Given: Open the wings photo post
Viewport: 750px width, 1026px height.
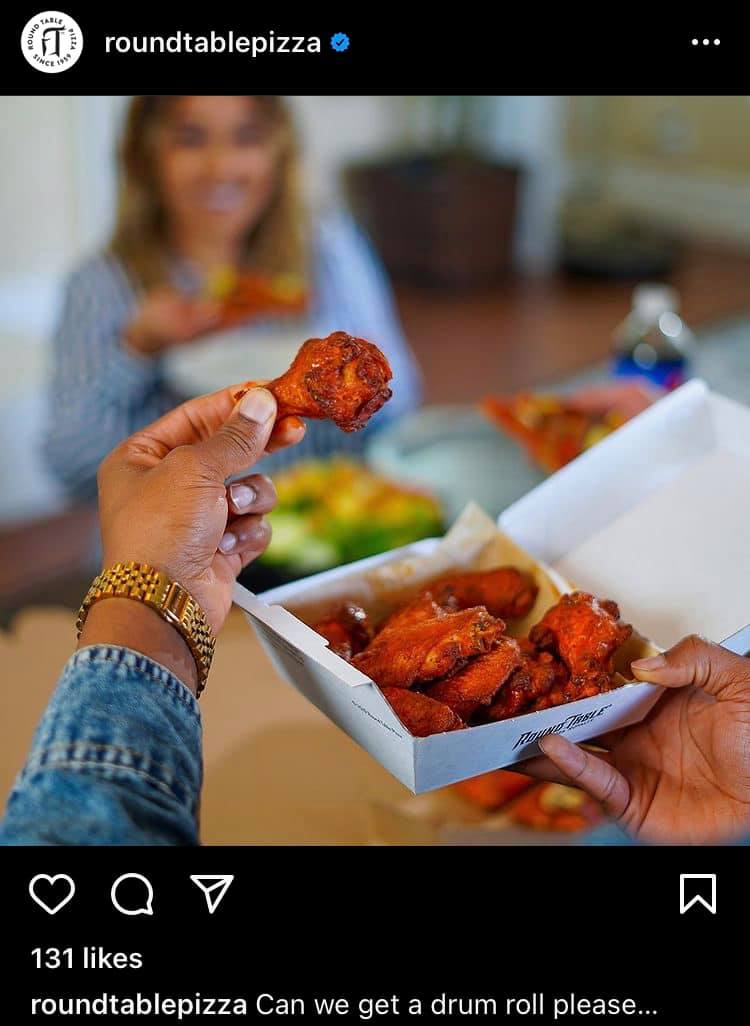Looking at the screenshot, I should click(375, 470).
